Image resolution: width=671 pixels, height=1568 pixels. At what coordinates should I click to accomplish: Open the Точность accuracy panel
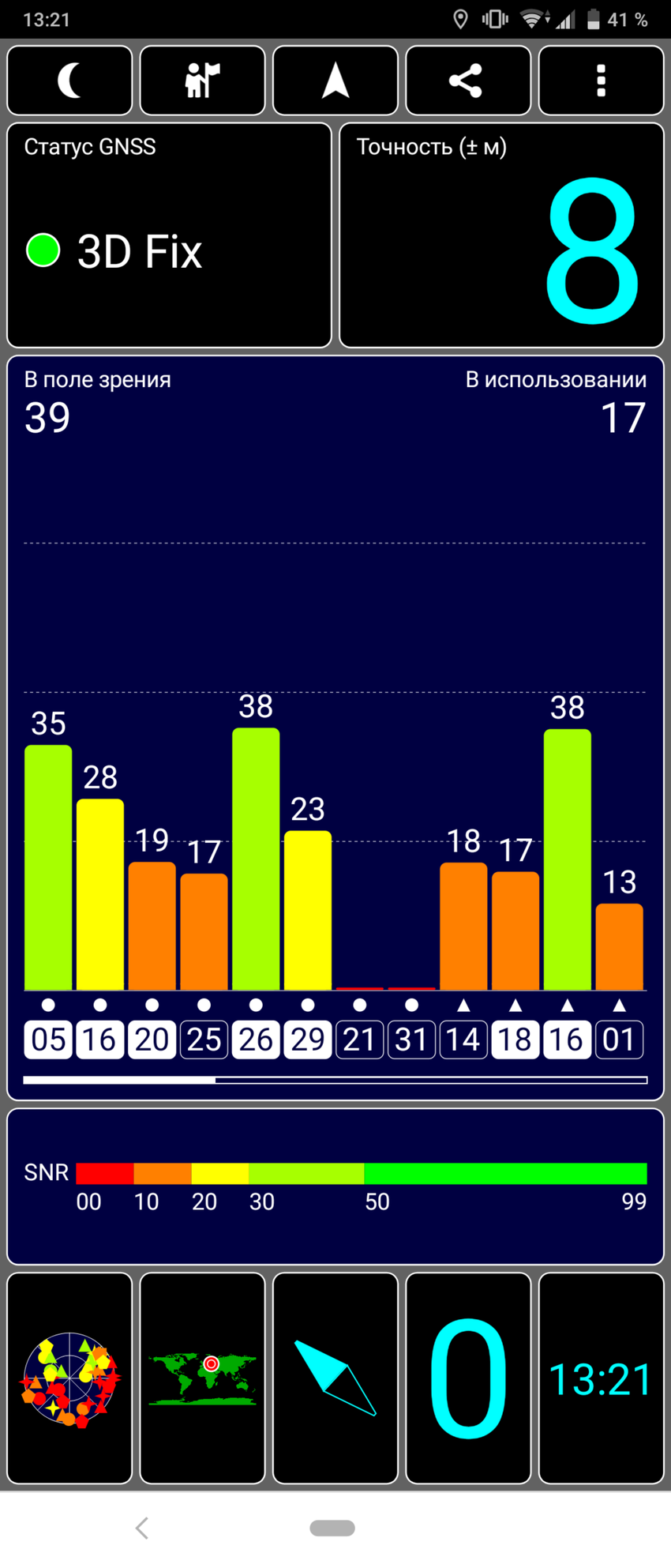[x=501, y=235]
